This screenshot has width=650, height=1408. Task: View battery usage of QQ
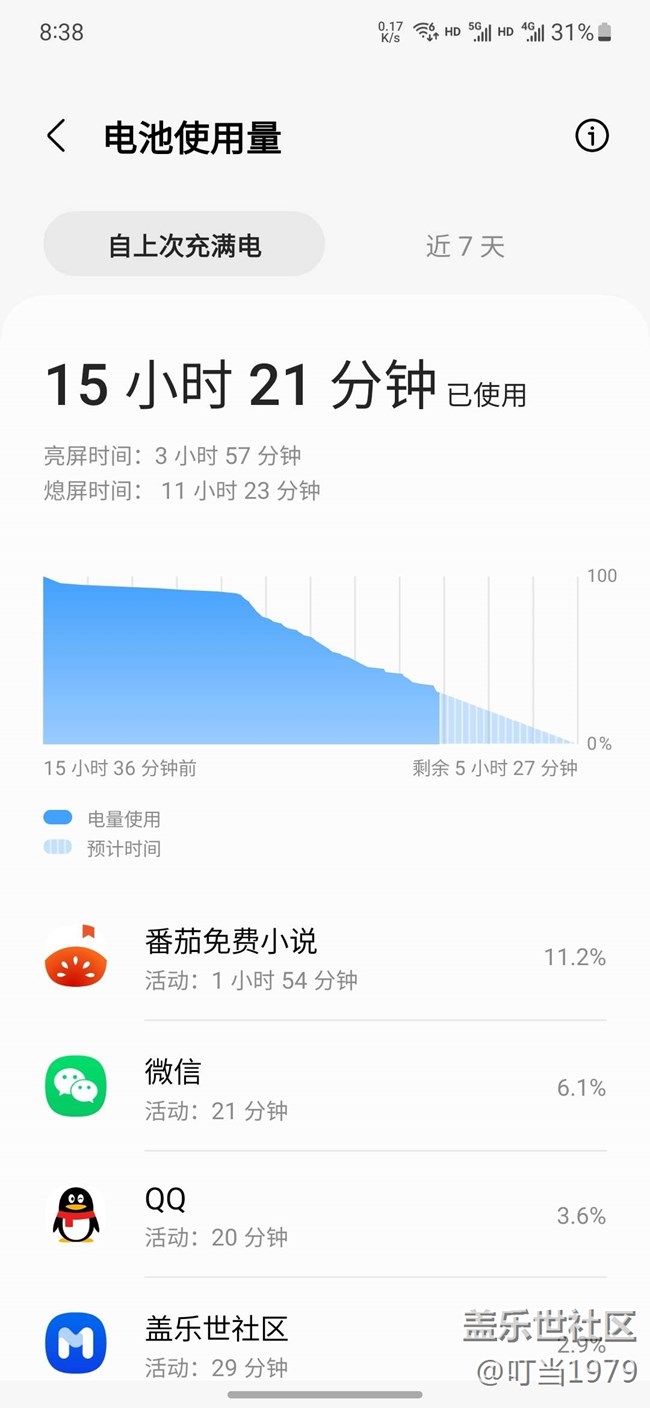pyautogui.click(x=325, y=1215)
